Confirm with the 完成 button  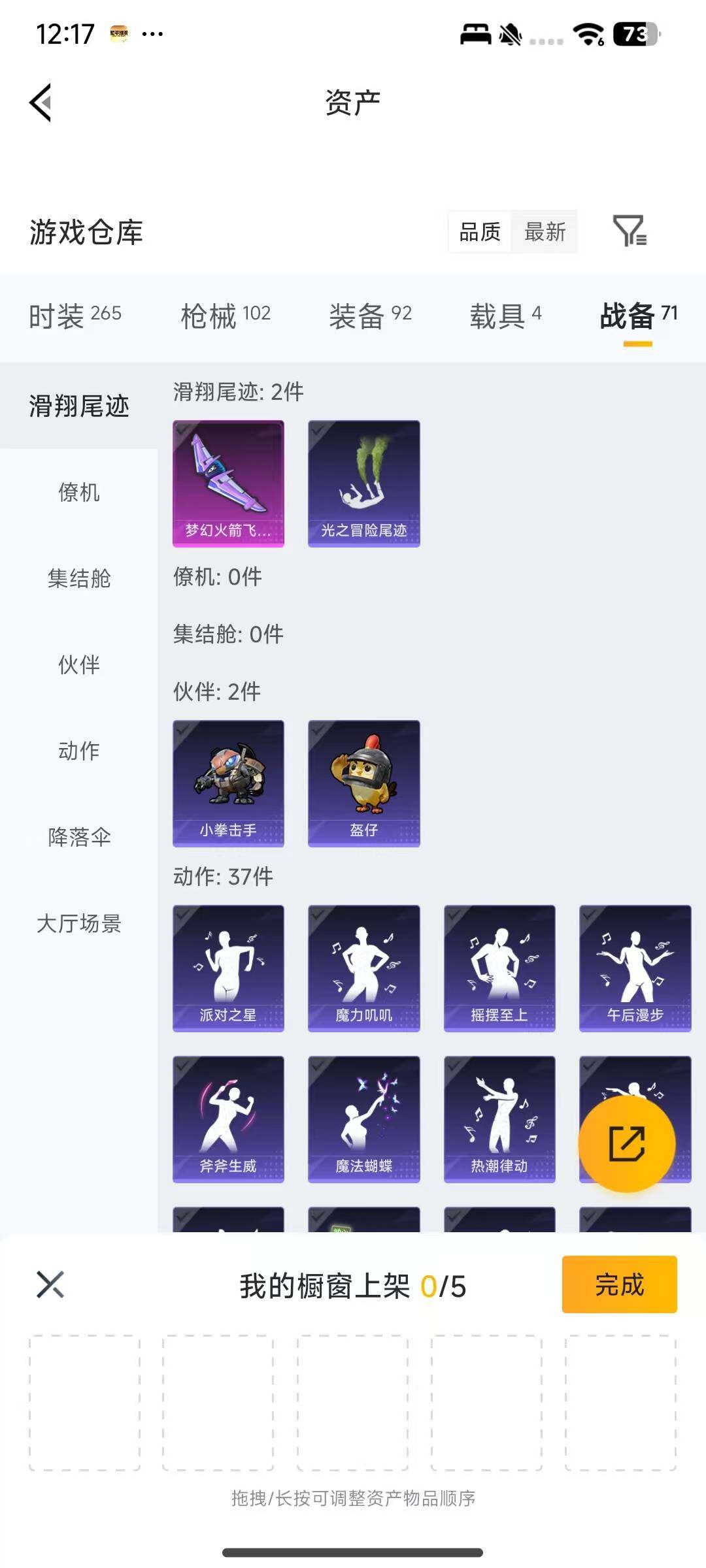pyautogui.click(x=618, y=1284)
